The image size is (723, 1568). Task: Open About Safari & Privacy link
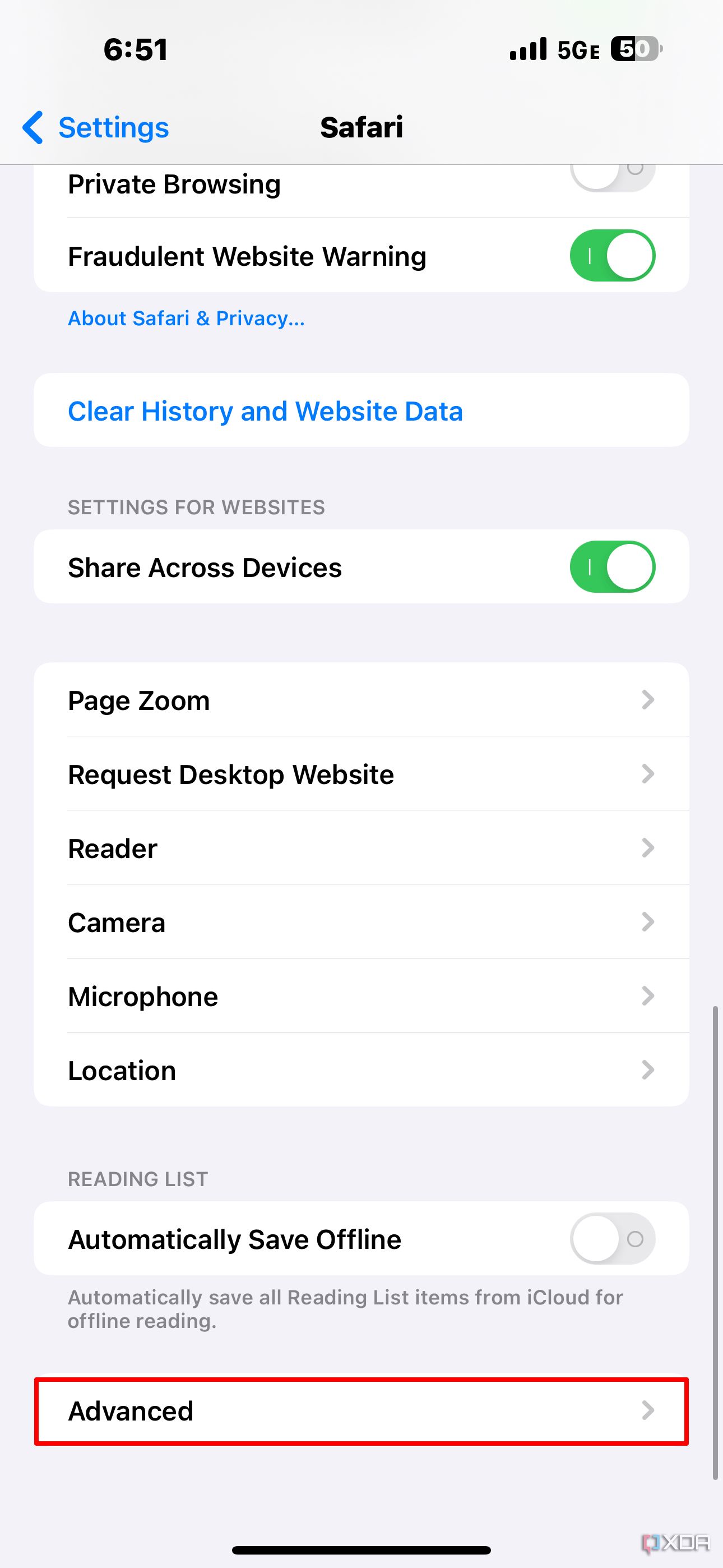click(x=186, y=319)
